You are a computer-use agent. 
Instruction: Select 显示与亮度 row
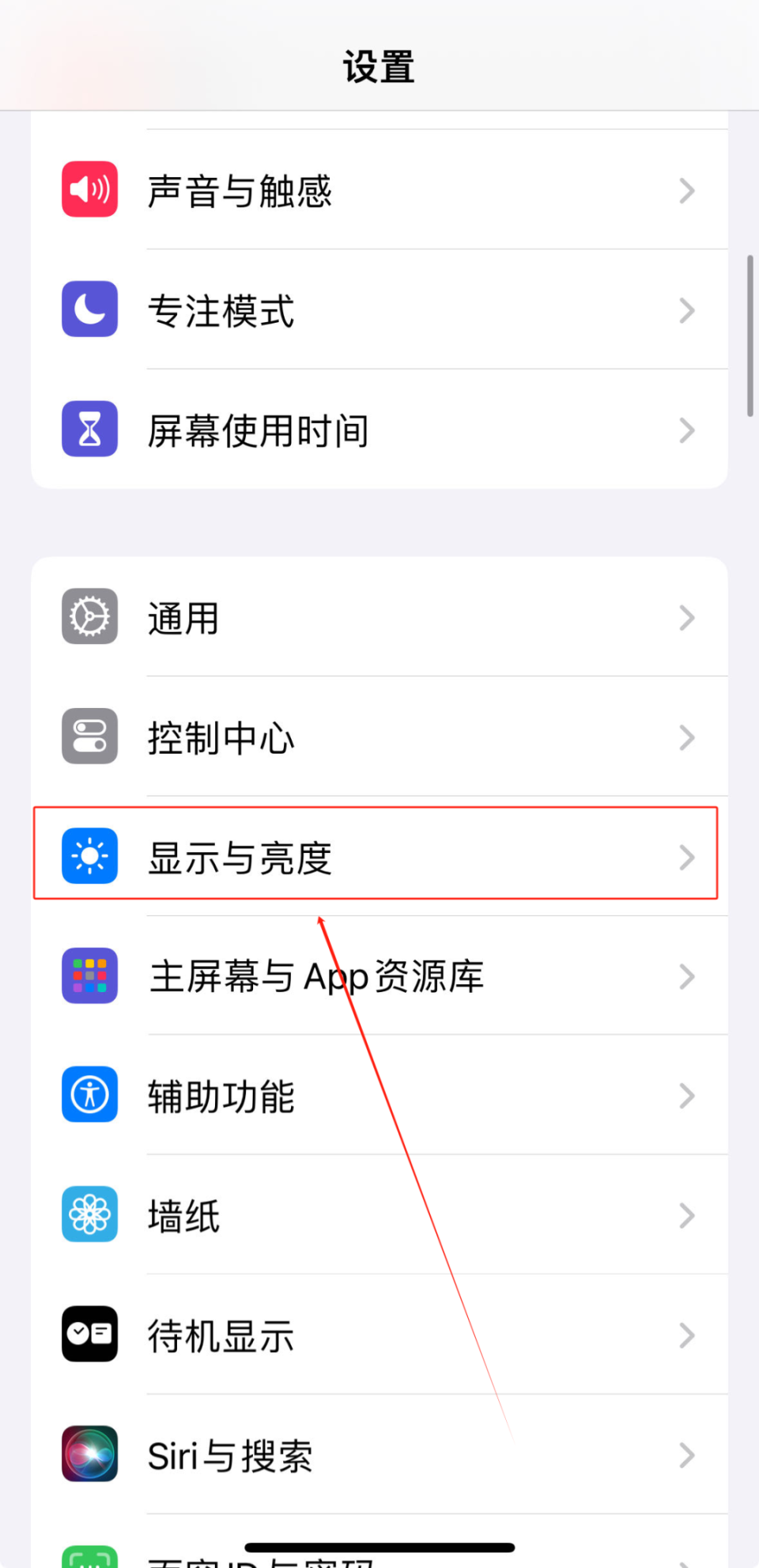pos(378,856)
